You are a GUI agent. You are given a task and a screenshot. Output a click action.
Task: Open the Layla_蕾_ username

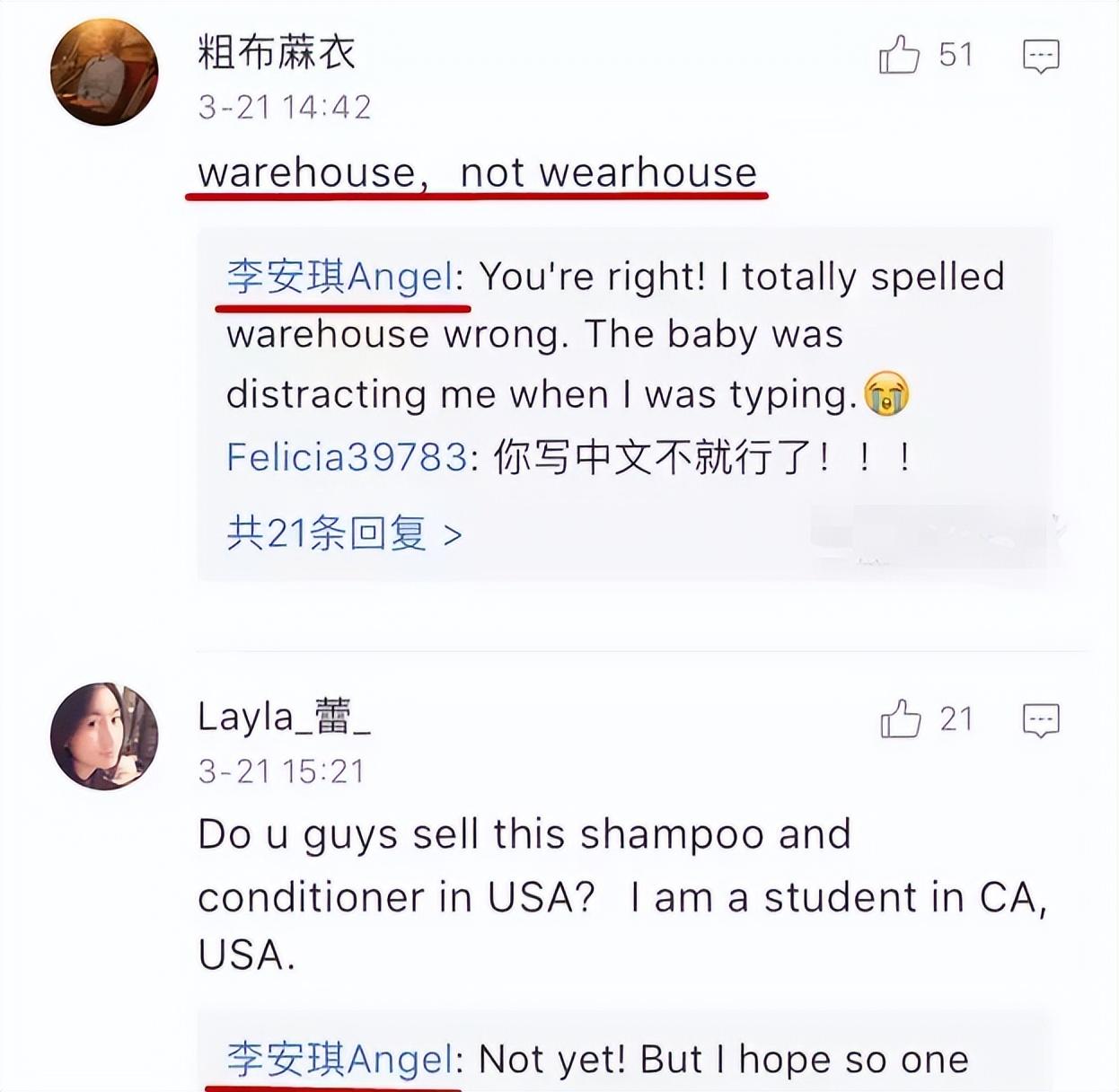[x=284, y=718]
